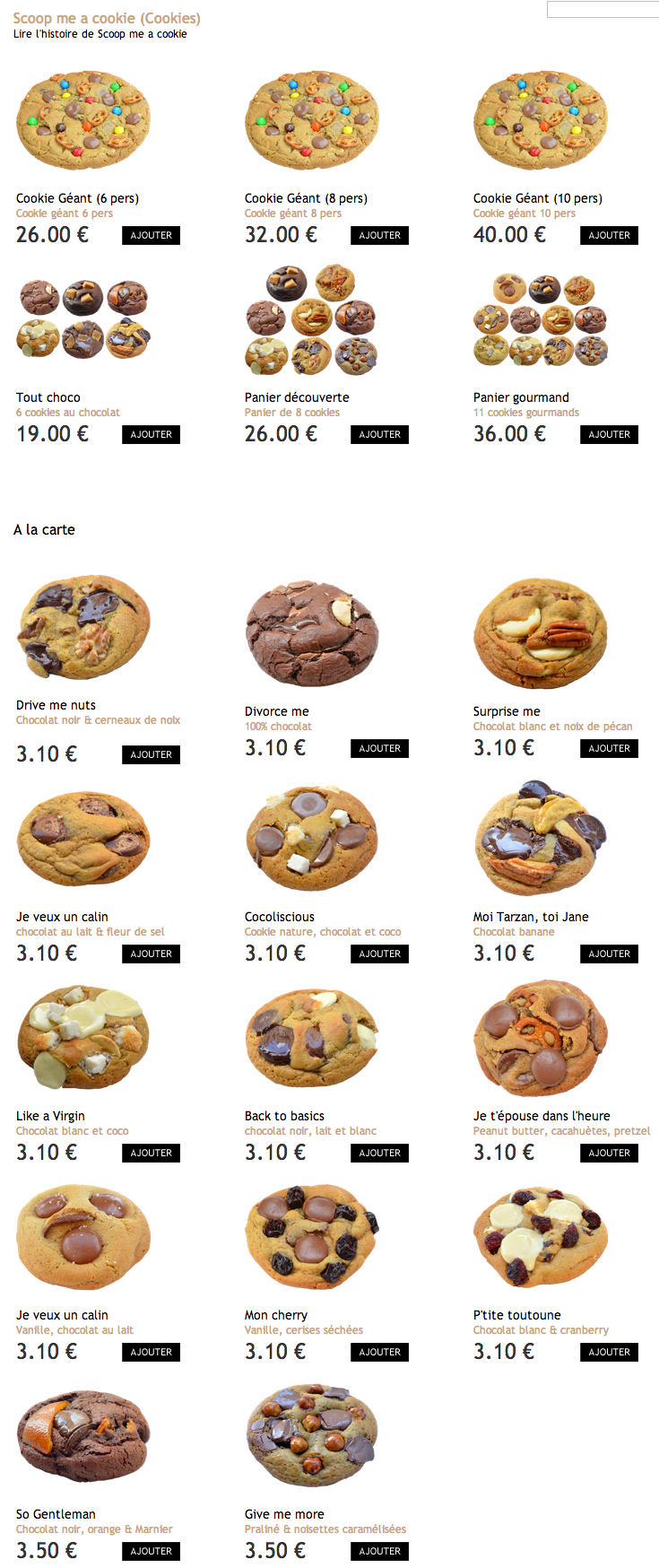Add Mon cherry cookie
Screen dimensions: 659x1568
pos(379,1353)
